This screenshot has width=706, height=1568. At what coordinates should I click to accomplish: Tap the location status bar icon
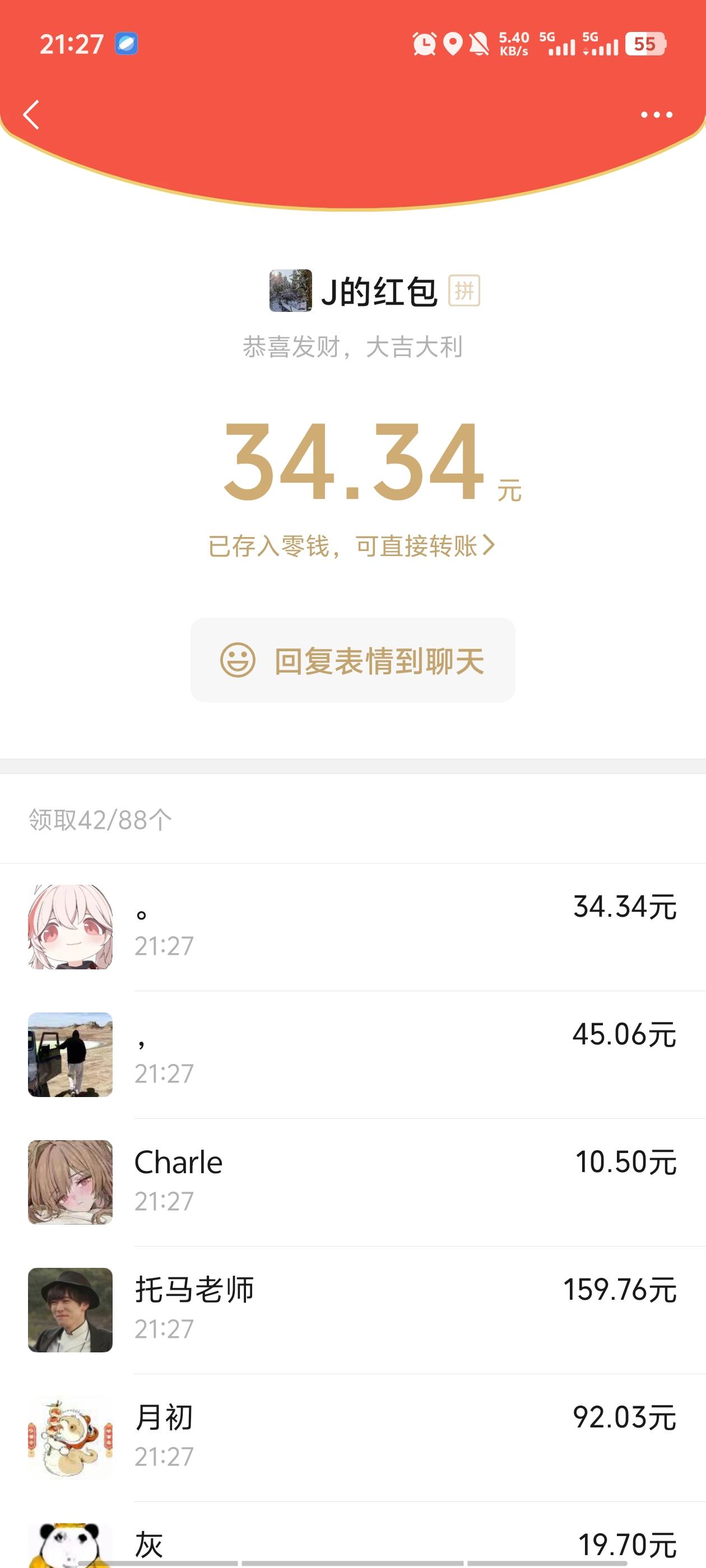(452, 43)
